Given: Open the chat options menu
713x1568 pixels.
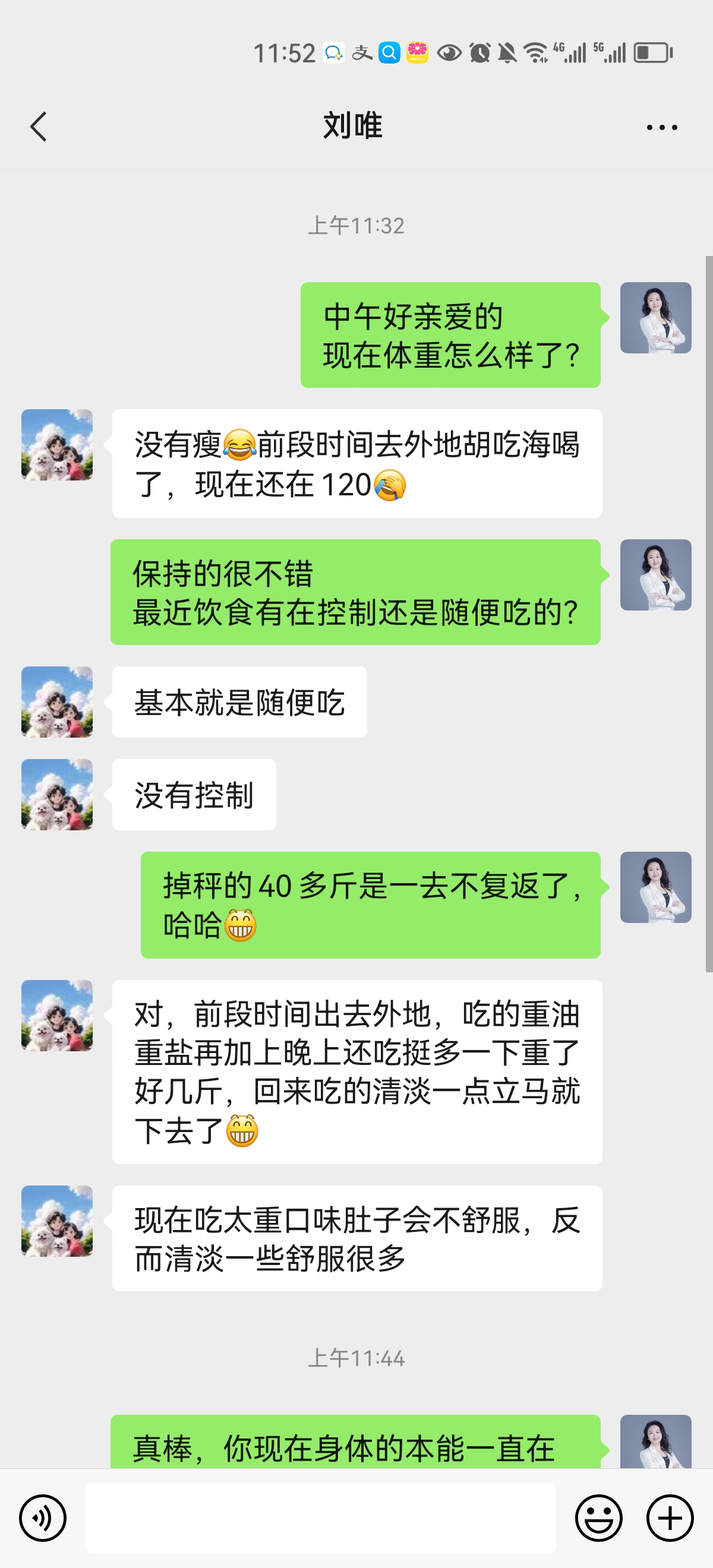Looking at the screenshot, I should click(x=661, y=127).
